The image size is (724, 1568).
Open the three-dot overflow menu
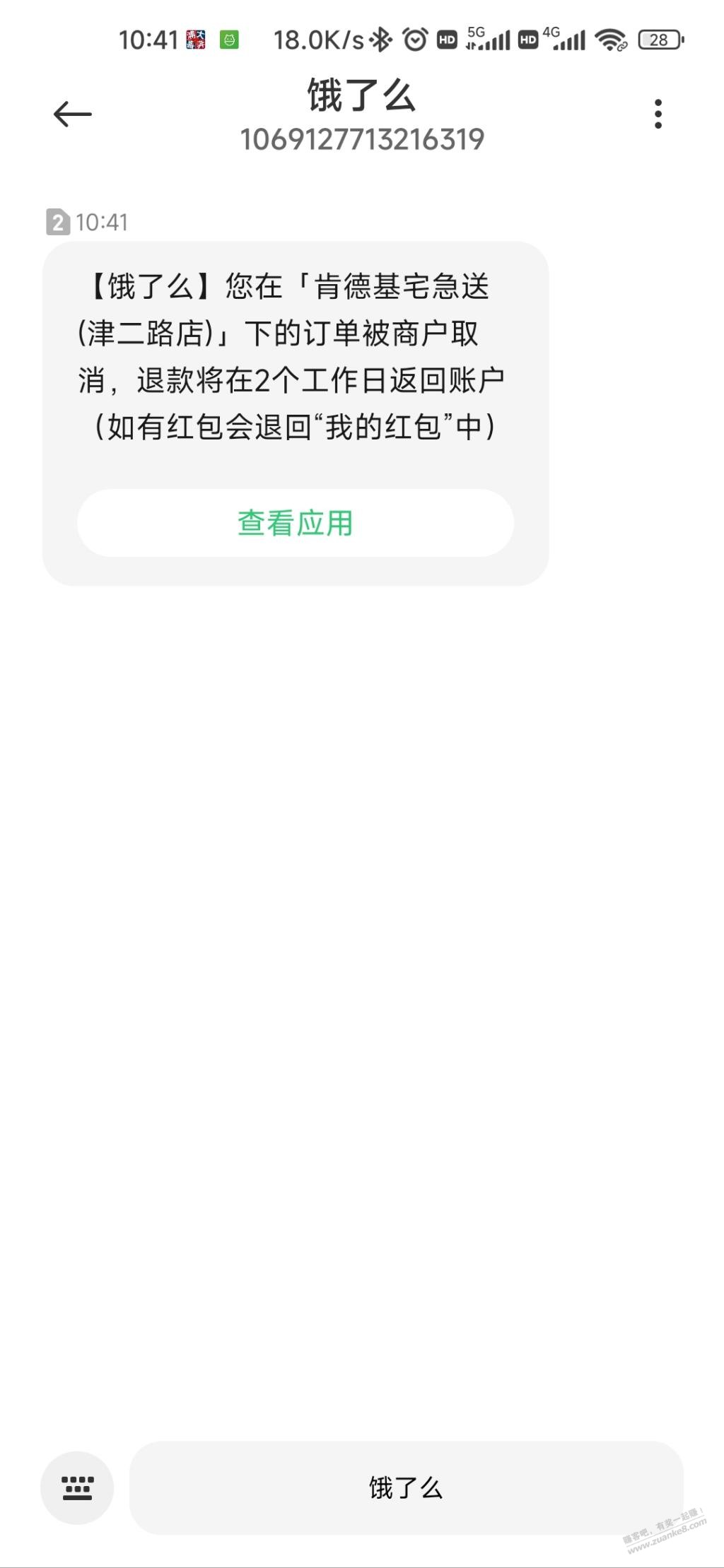658,114
